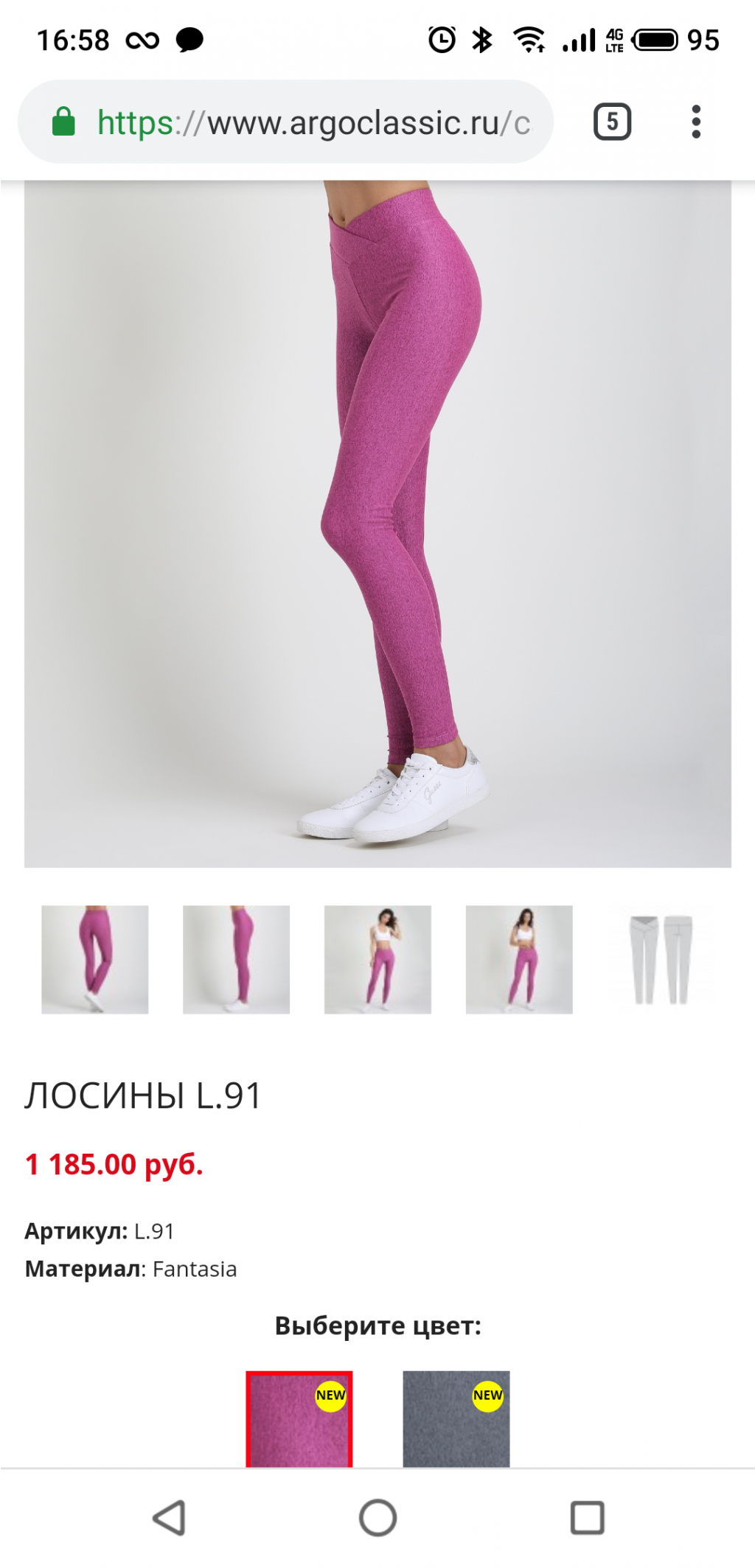Open the tab switcher showing 5 tabs
This screenshot has width=755, height=1568.
pyautogui.click(x=612, y=122)
